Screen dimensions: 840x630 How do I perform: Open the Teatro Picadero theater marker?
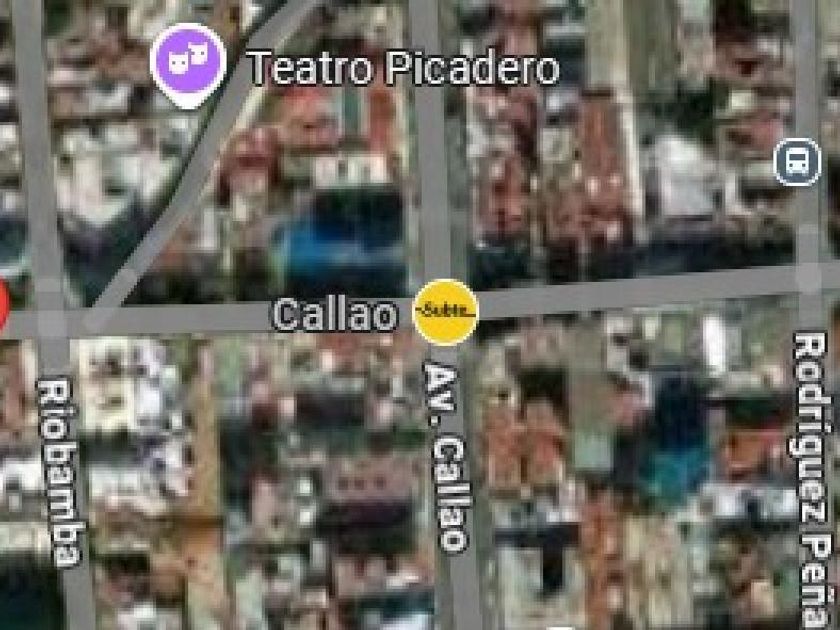(x=188, y=61)
